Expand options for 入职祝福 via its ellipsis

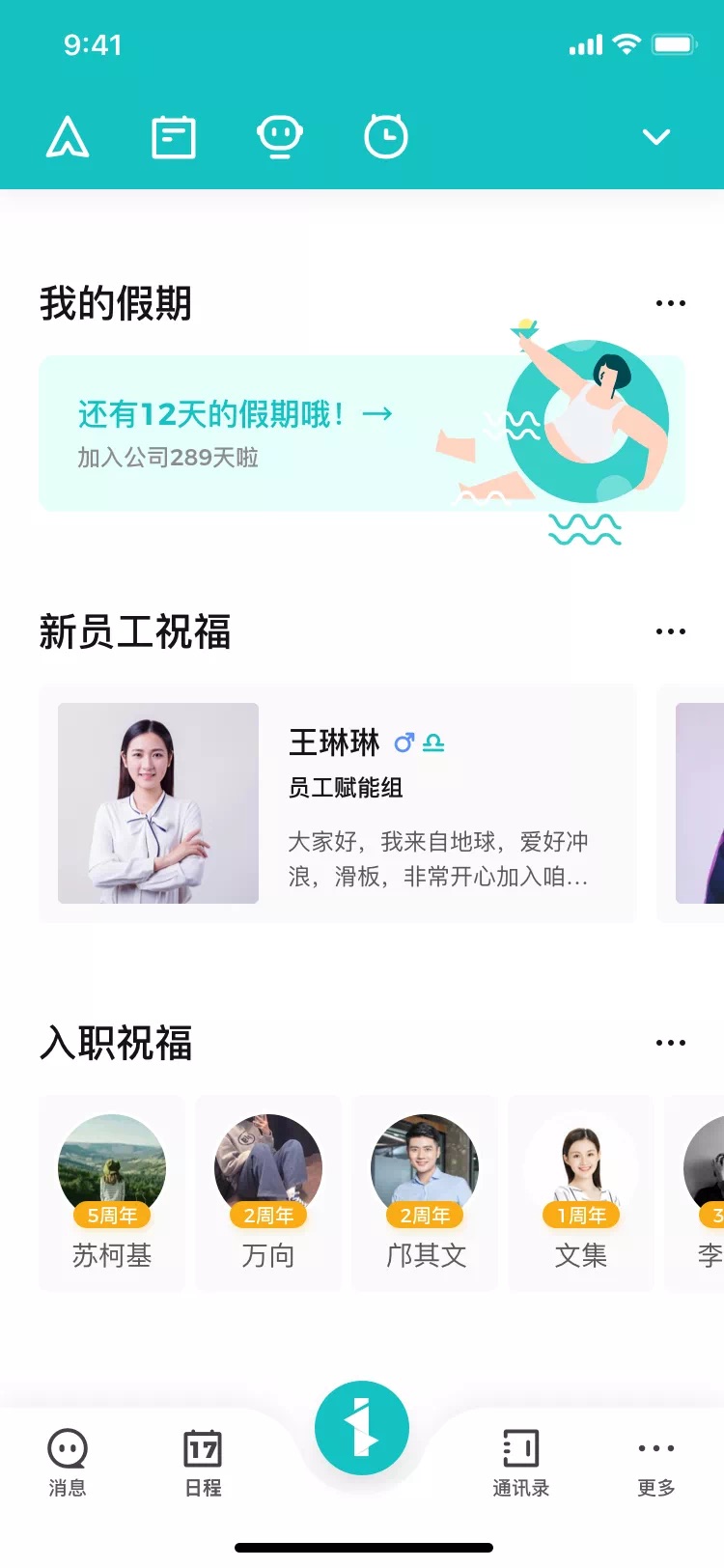pyautogui.click(x=670, y=1043)
